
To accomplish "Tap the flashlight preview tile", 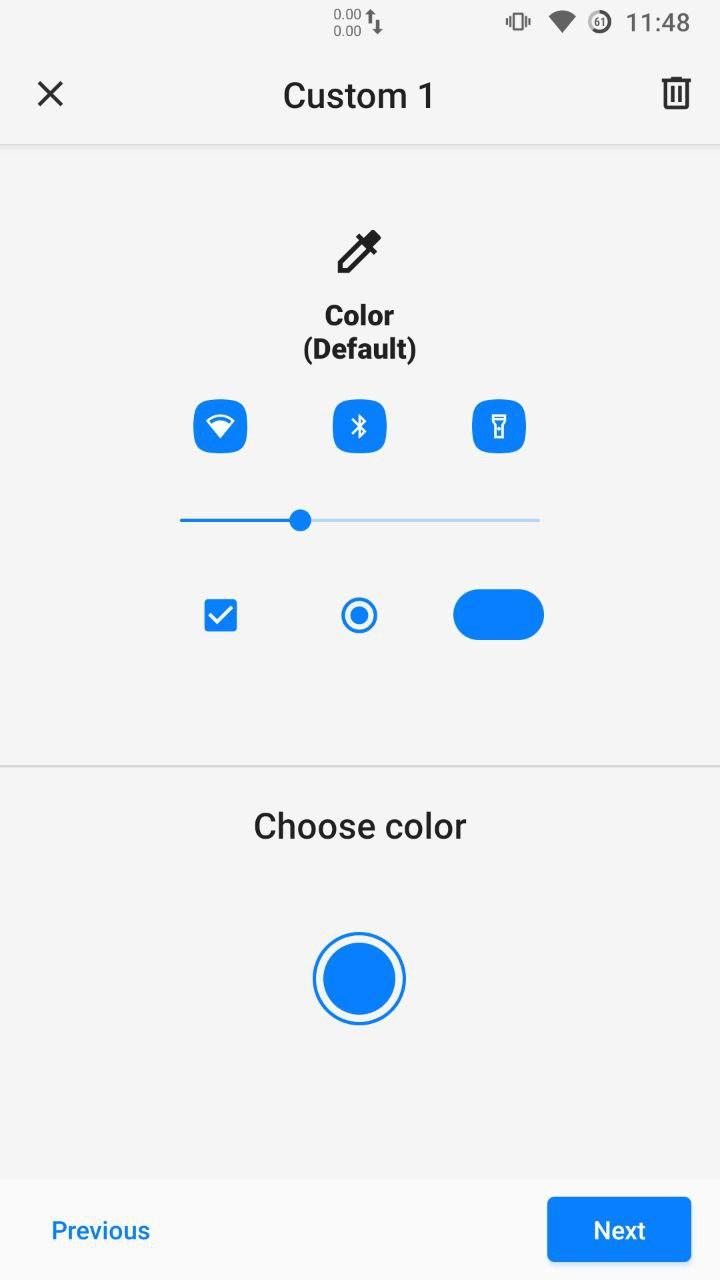I will 499,427.
